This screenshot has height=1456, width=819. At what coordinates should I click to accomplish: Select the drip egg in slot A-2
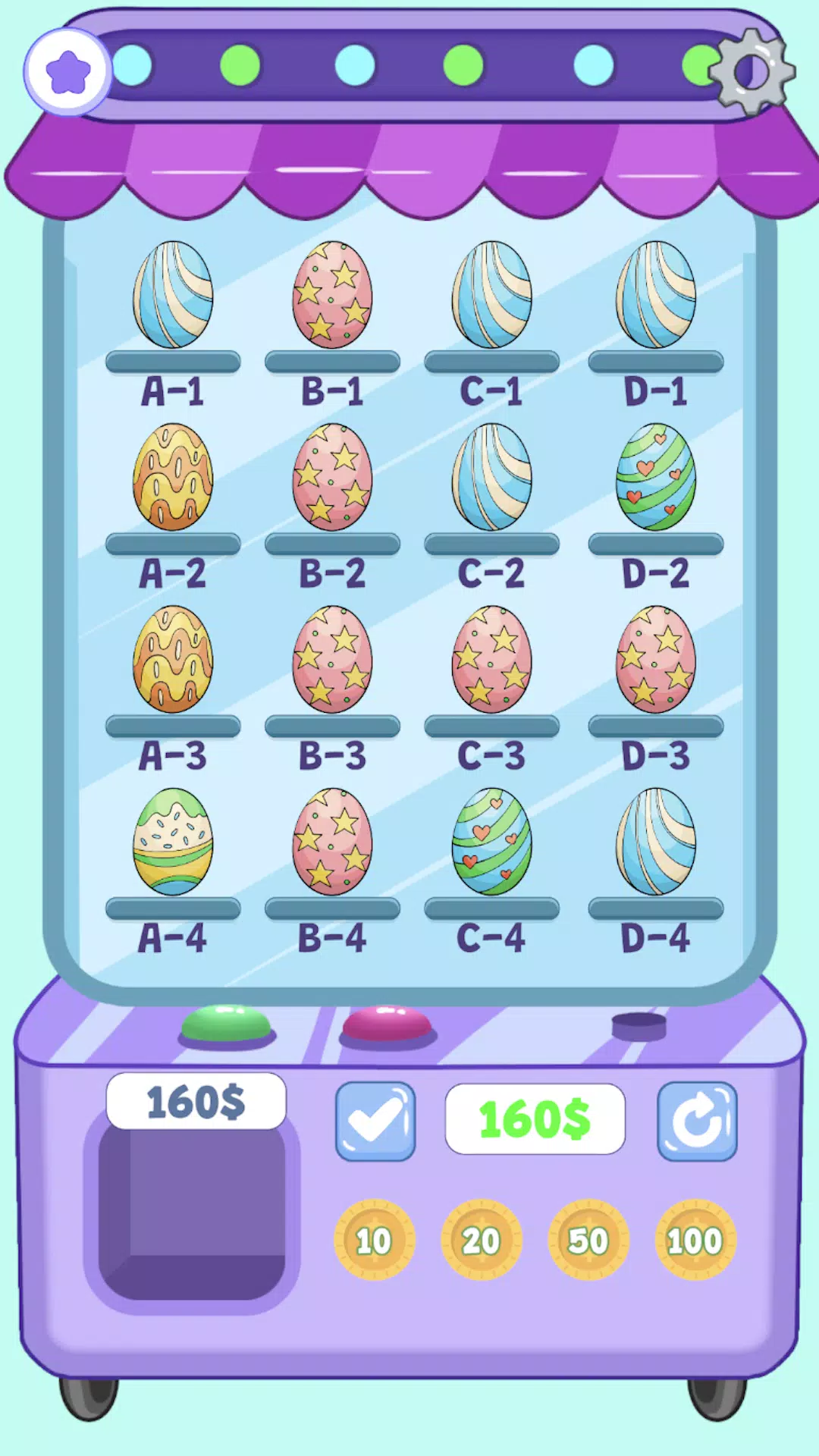tap(173, 477)
